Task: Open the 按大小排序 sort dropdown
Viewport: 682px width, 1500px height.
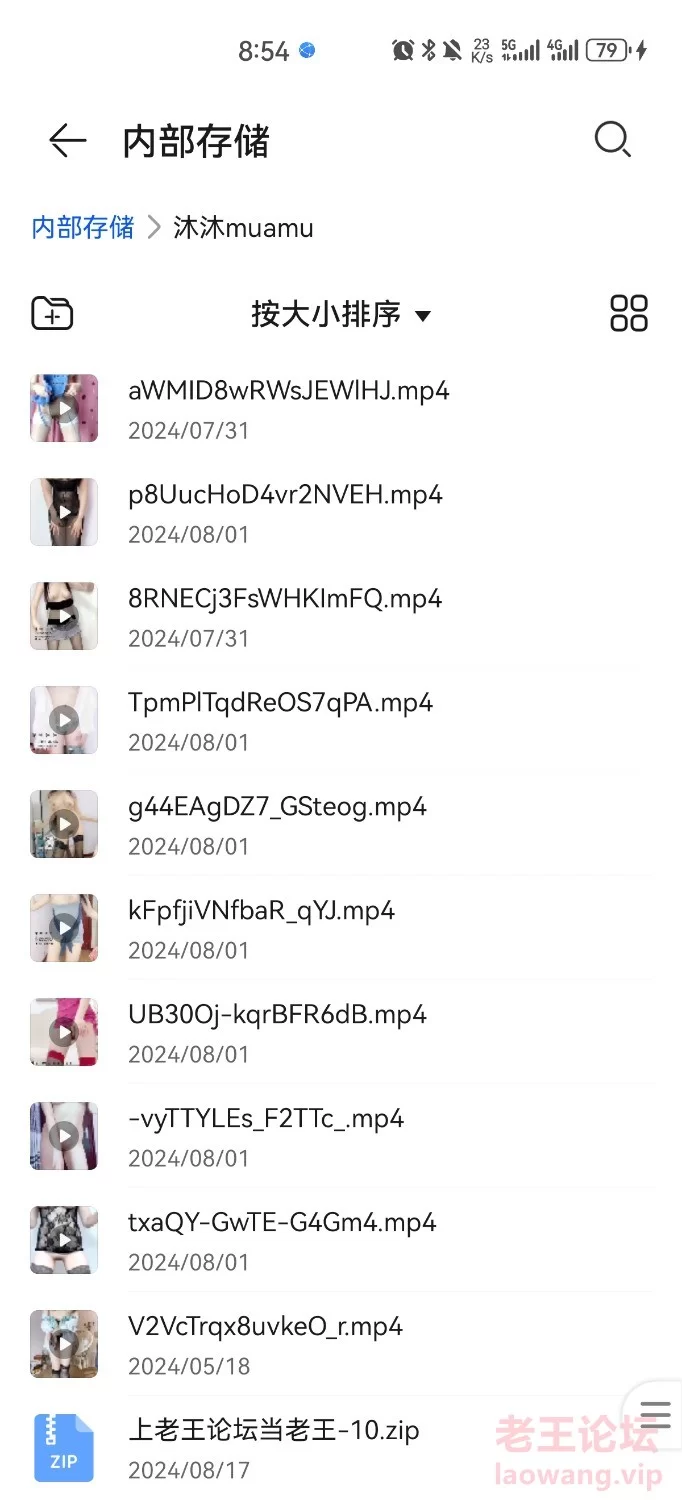Action: (340, 315)
